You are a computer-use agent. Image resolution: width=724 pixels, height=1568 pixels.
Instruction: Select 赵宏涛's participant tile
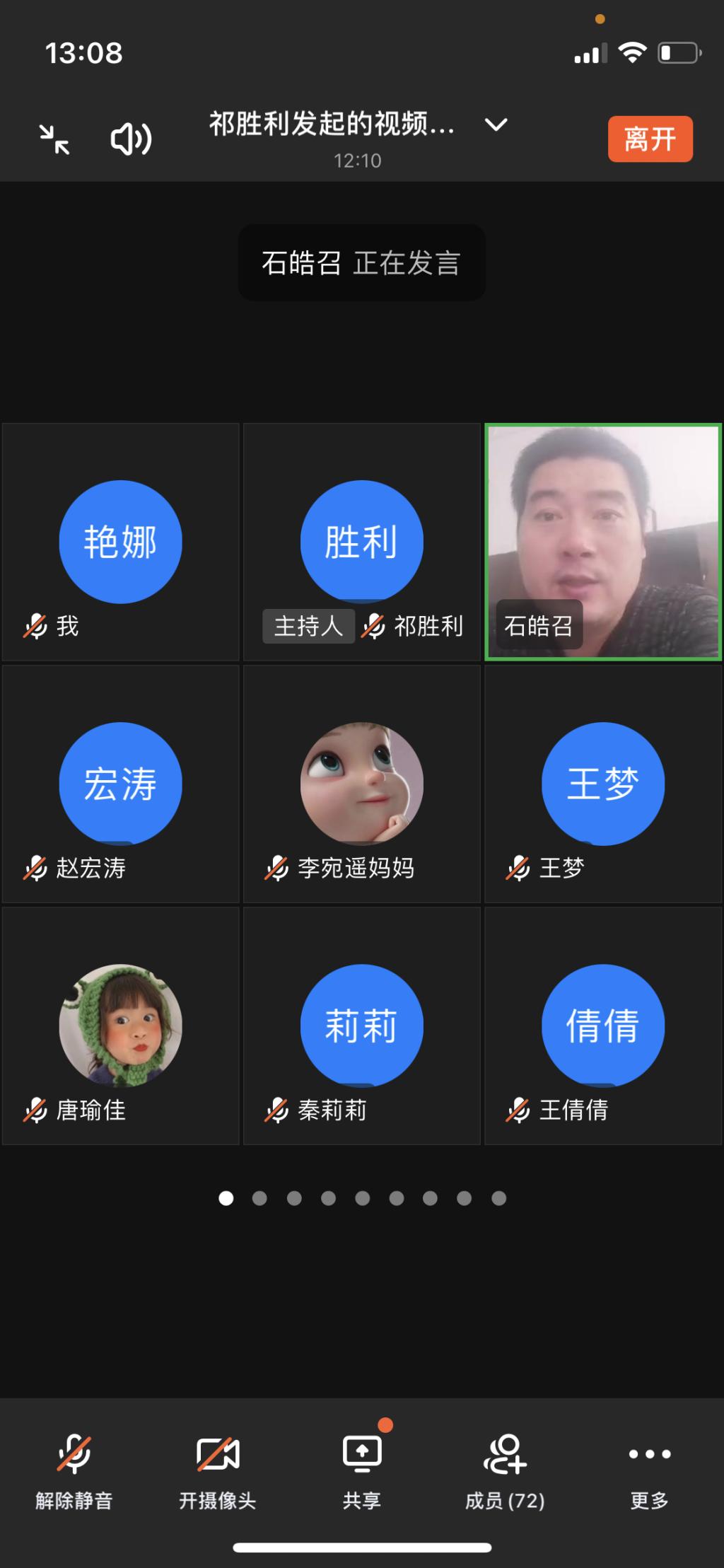120,784
